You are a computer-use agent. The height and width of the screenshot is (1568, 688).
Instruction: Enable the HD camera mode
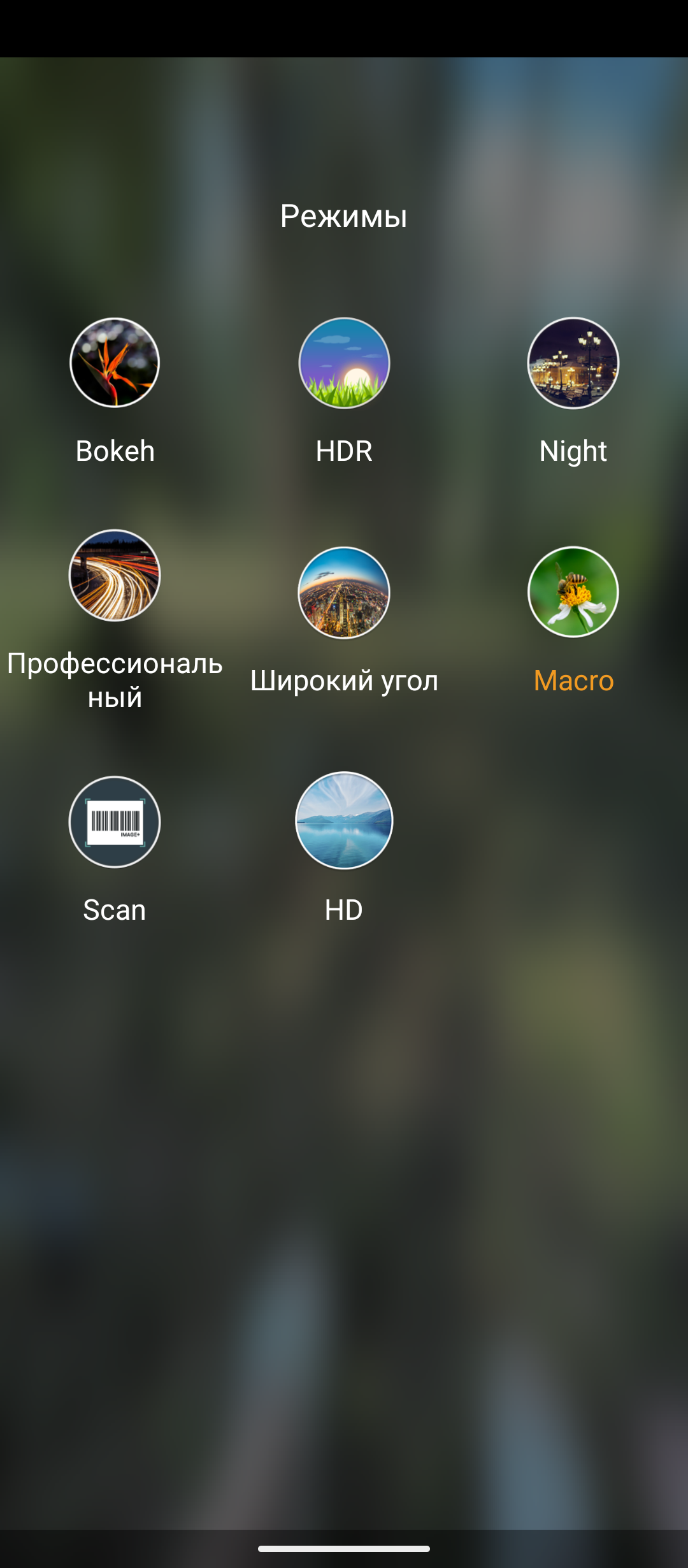click(344, 820)
